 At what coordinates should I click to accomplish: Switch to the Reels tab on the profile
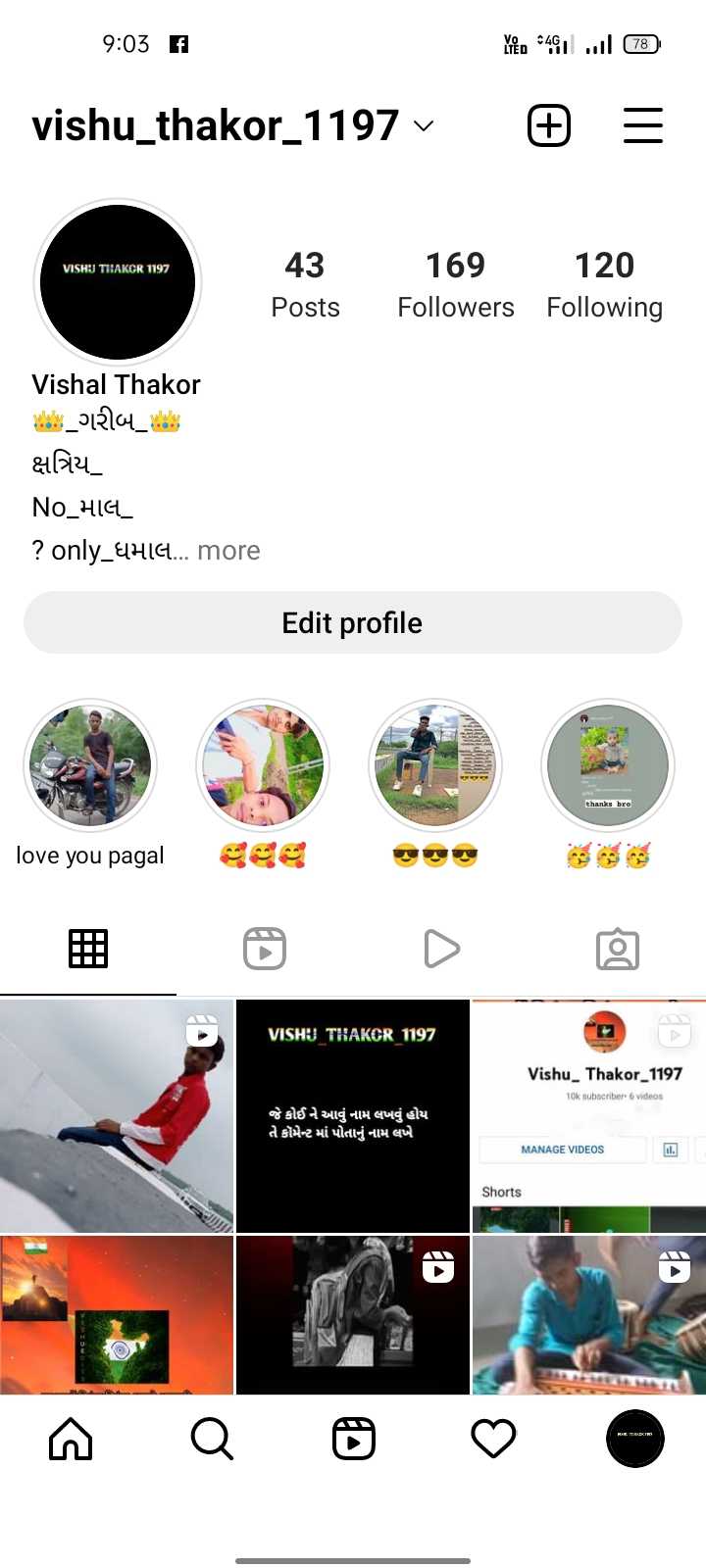[265, 949]
